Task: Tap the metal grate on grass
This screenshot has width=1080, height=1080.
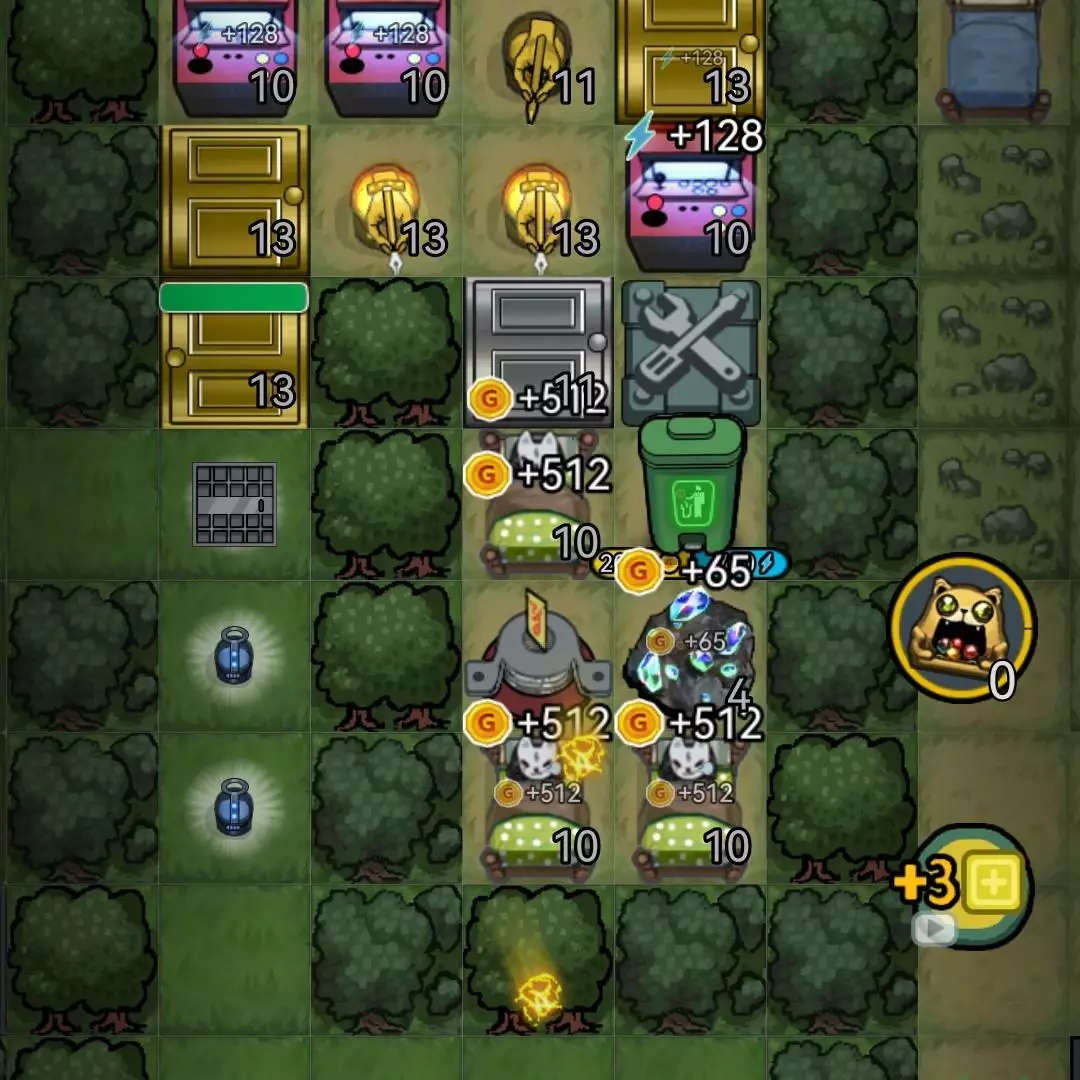Action: coord(234,504)
